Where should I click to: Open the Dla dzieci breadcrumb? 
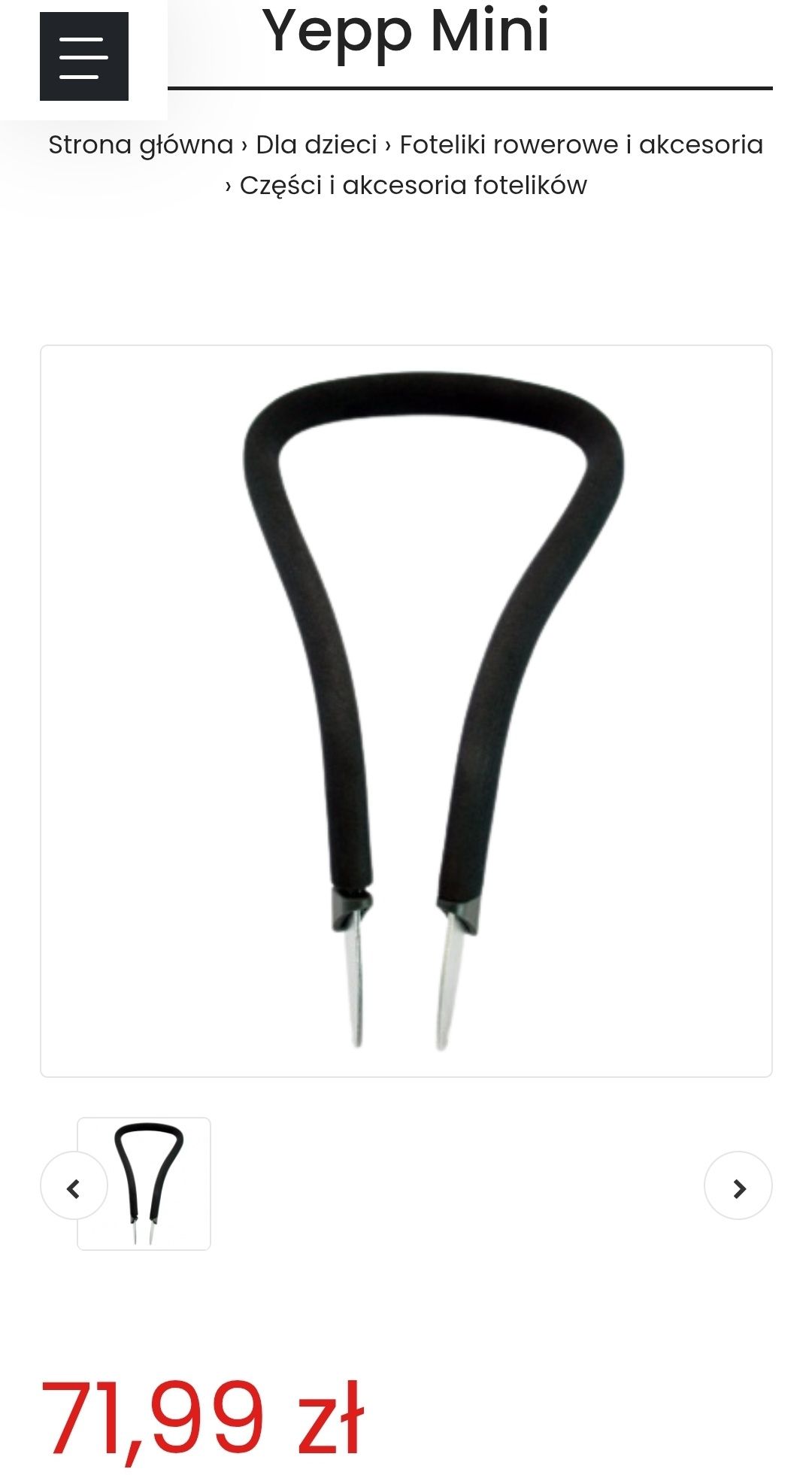316,144
